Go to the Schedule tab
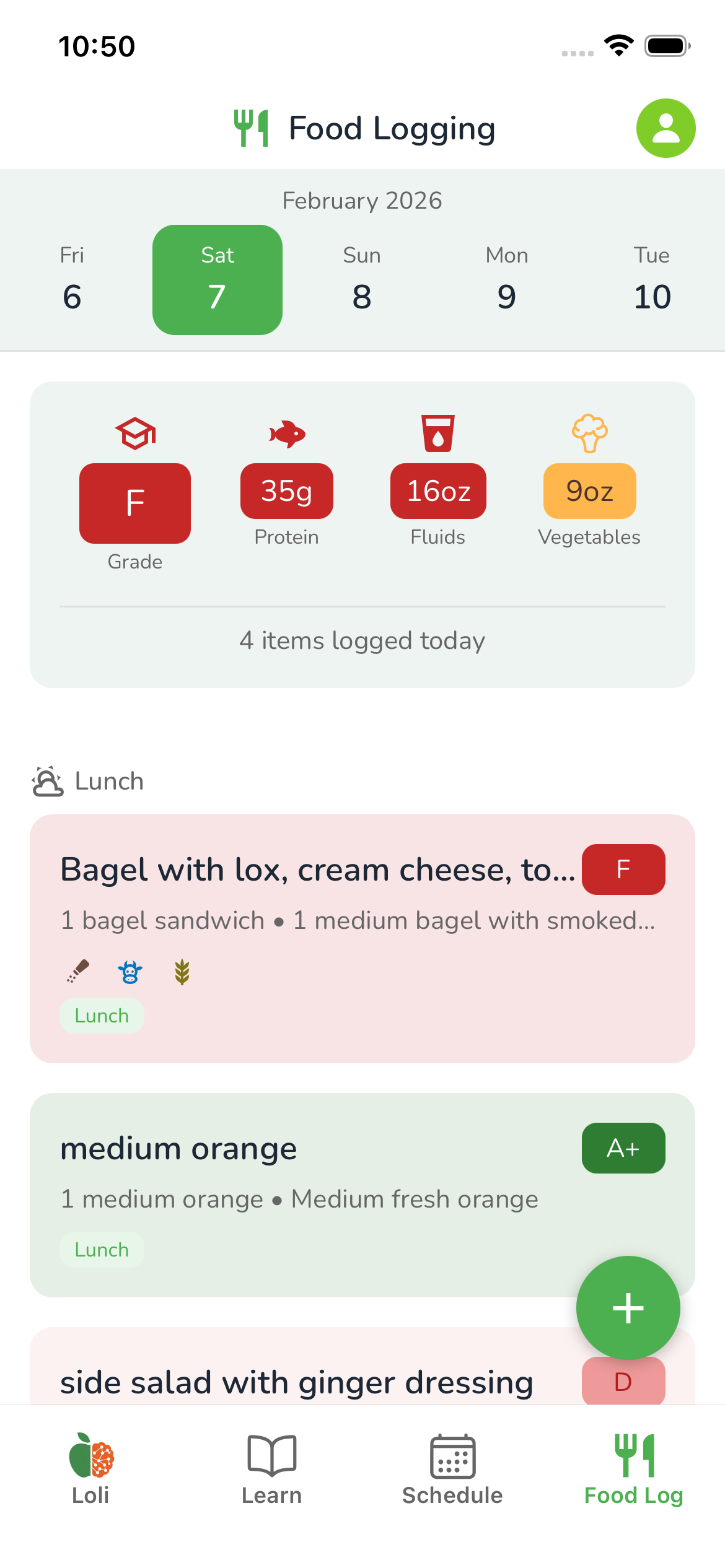Image resolution: width=725 pixels, height=1568 pixels. [x=452, y=1469]
